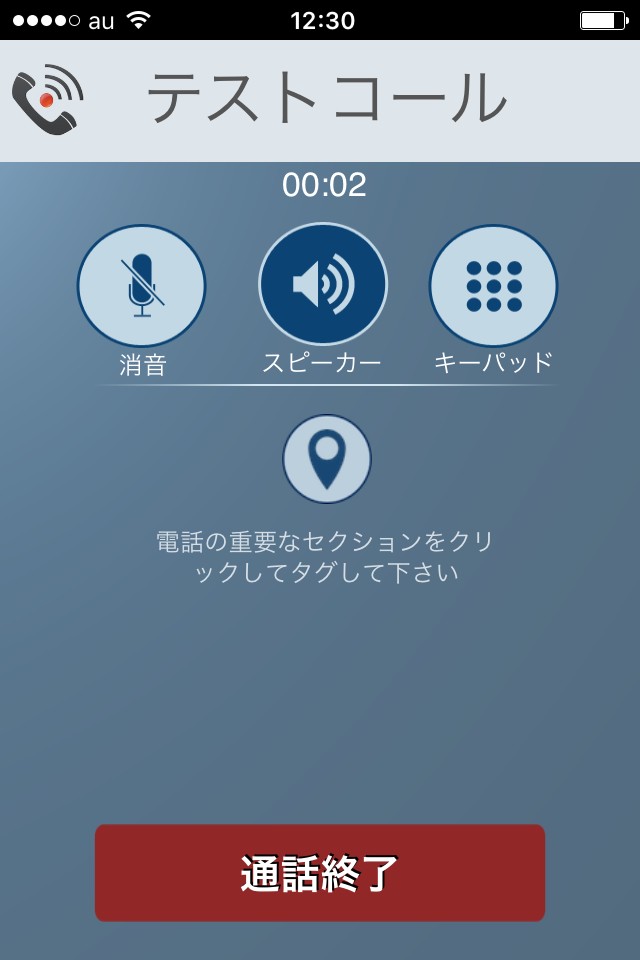
Task: Mute the call microphone (消音)
Action: (x=142, y=287)
